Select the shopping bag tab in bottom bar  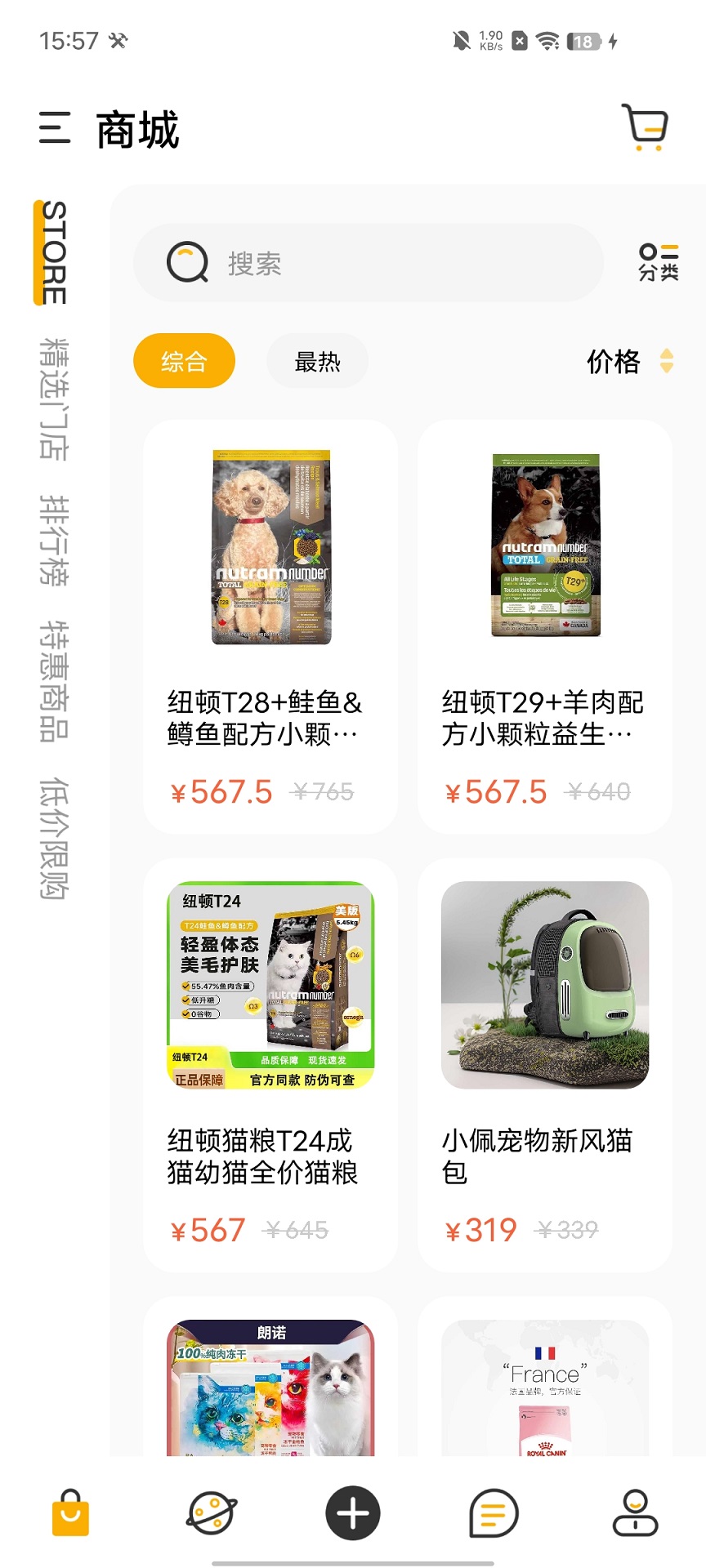(70, 1512)
